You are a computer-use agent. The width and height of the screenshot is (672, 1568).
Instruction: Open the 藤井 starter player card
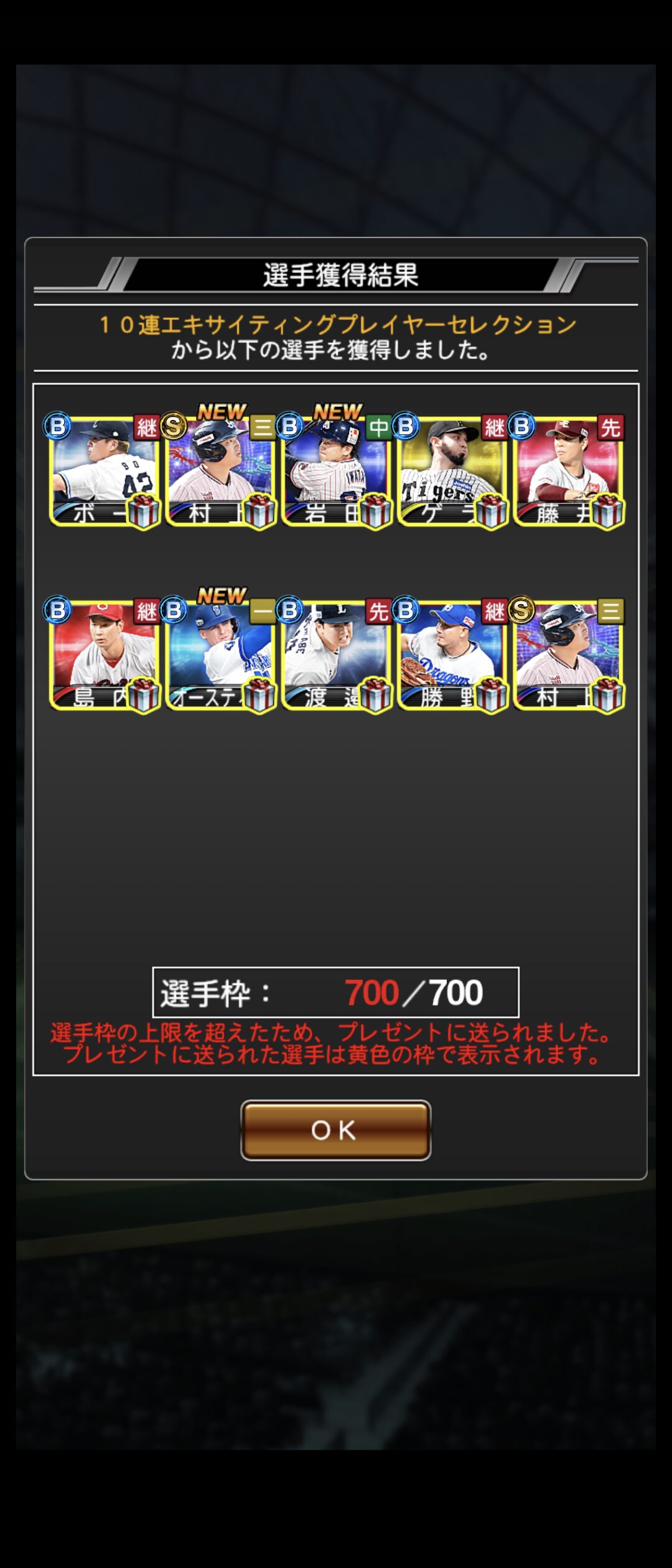point(568,471)
